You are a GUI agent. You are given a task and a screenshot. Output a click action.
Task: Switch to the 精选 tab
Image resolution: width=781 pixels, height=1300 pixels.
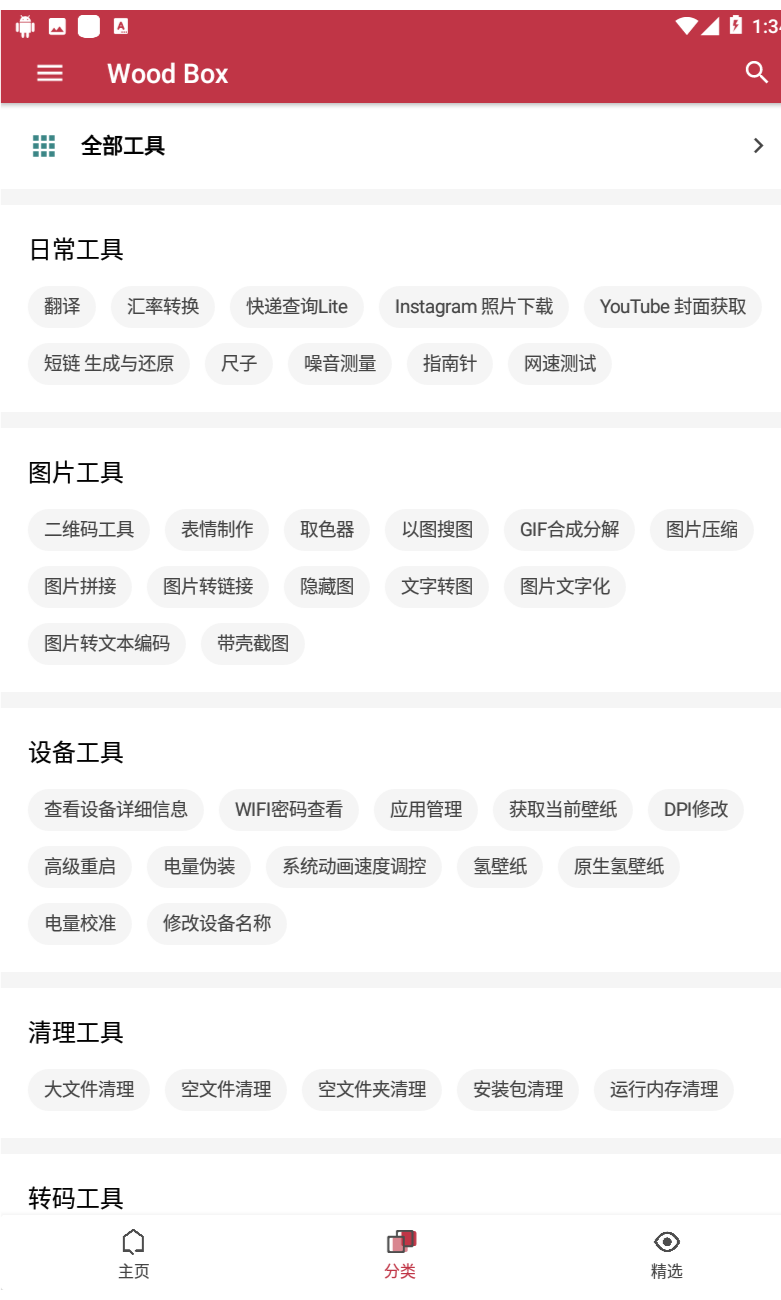tap(667, 1255)
